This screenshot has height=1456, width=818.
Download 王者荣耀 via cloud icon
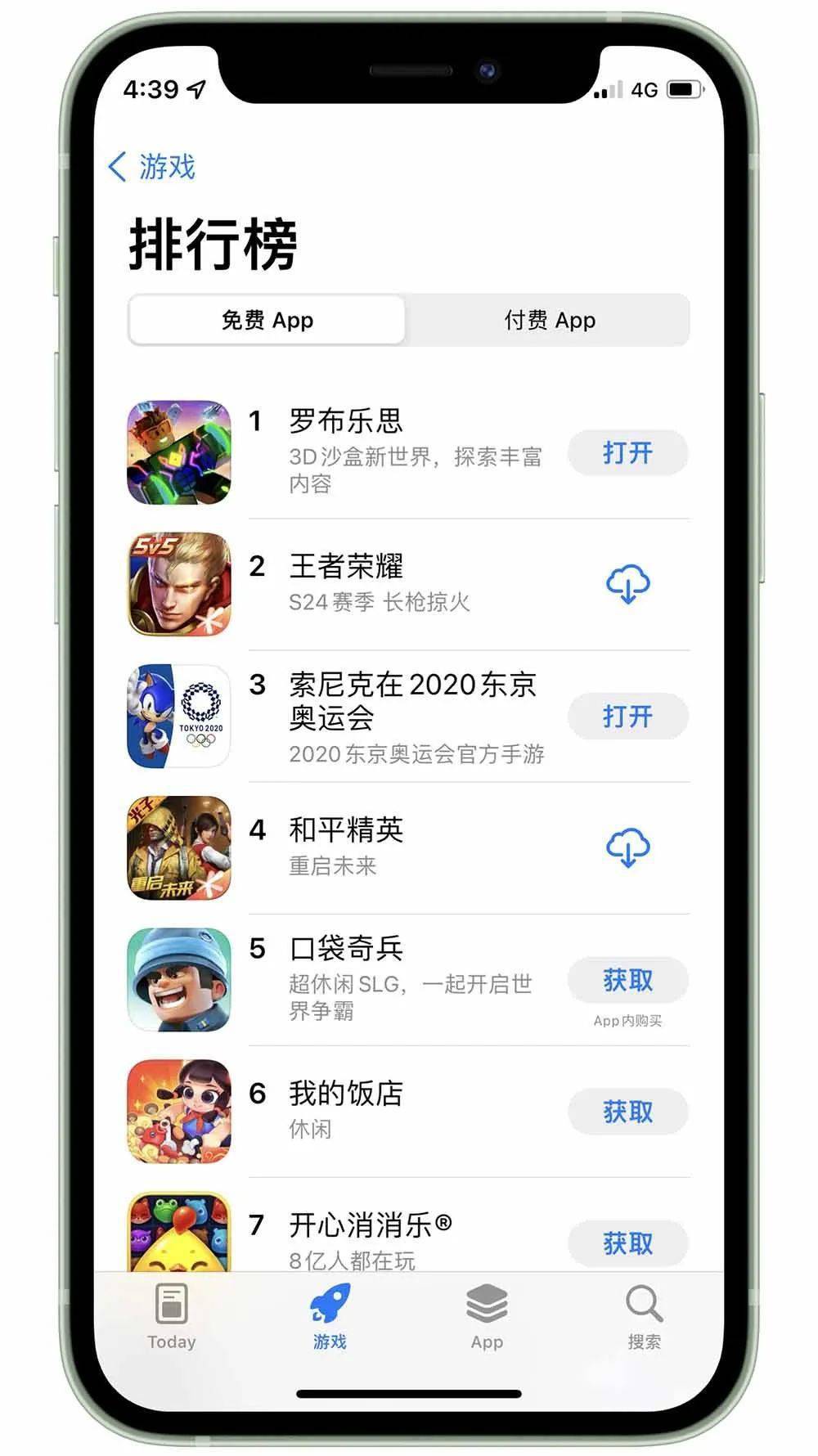pyautogui.click(x=627, y=584)
